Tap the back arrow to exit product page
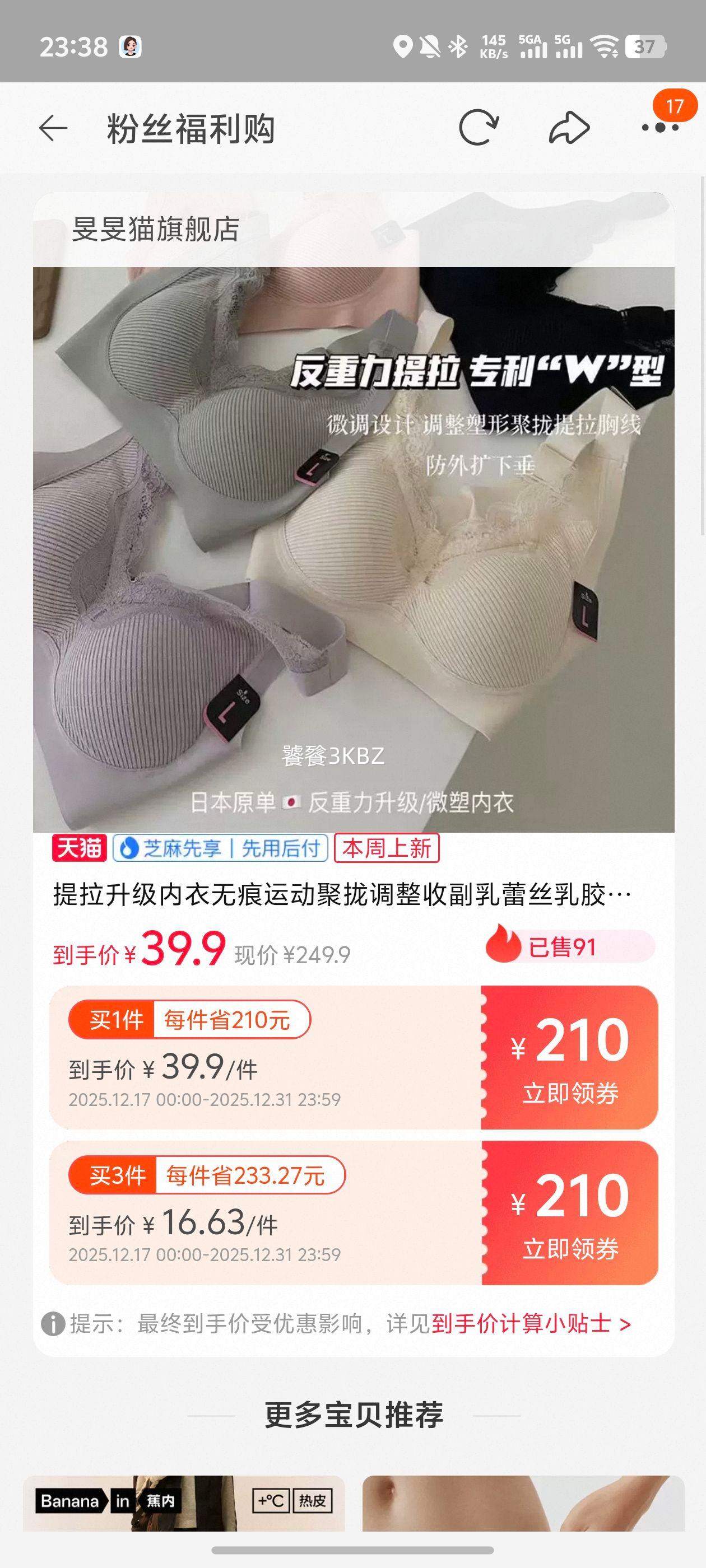Viewport: 706px width, 1568px height. pyautogui.click(x=54, y=128)
